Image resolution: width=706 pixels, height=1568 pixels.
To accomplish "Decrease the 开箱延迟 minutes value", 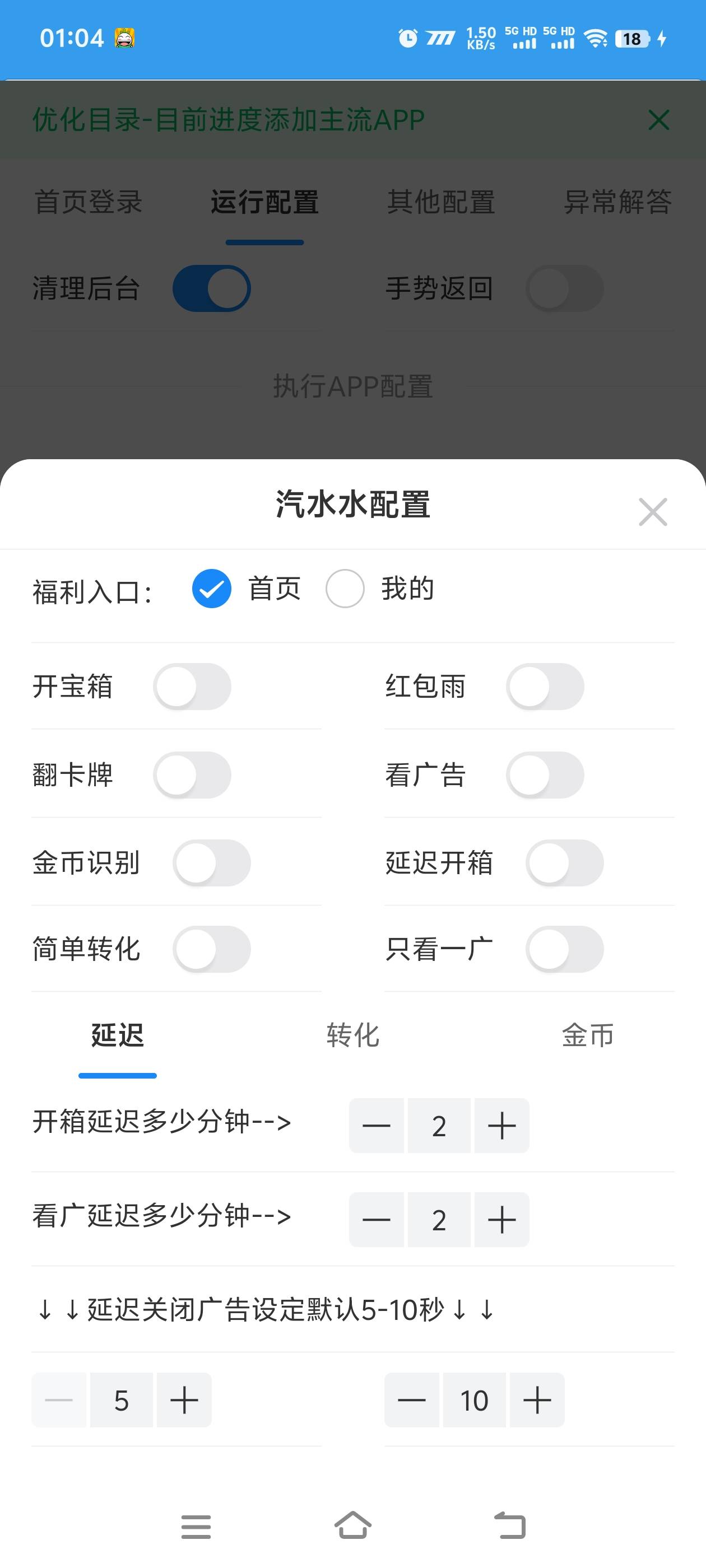I will [377, 1126].
